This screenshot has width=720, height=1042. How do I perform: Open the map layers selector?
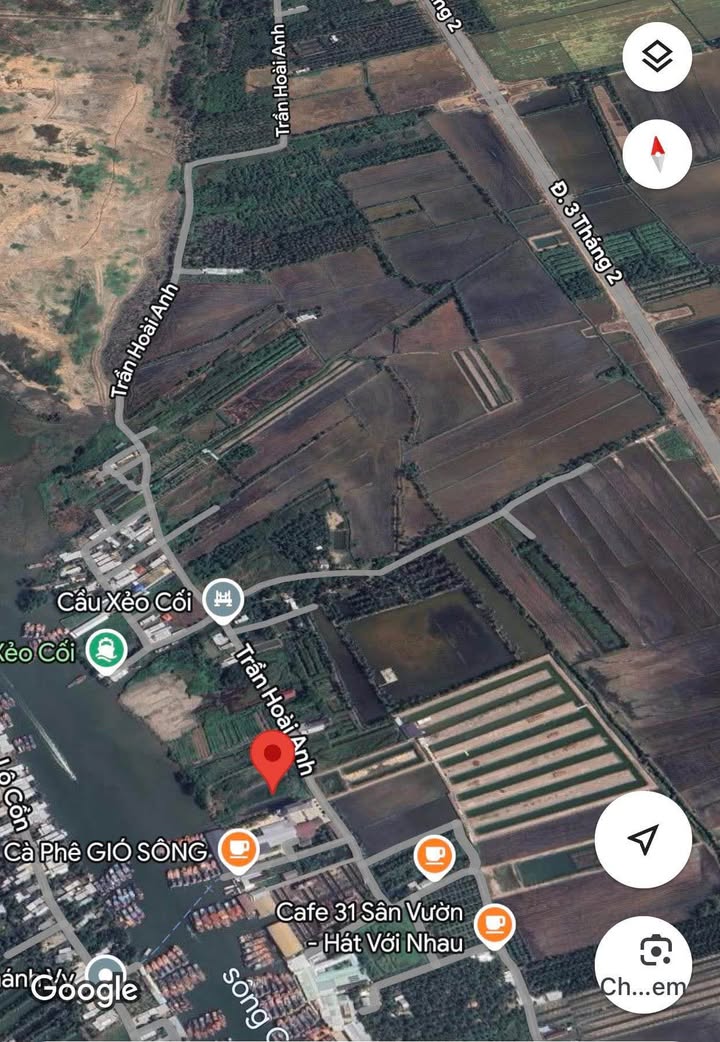tap(657, 57)
